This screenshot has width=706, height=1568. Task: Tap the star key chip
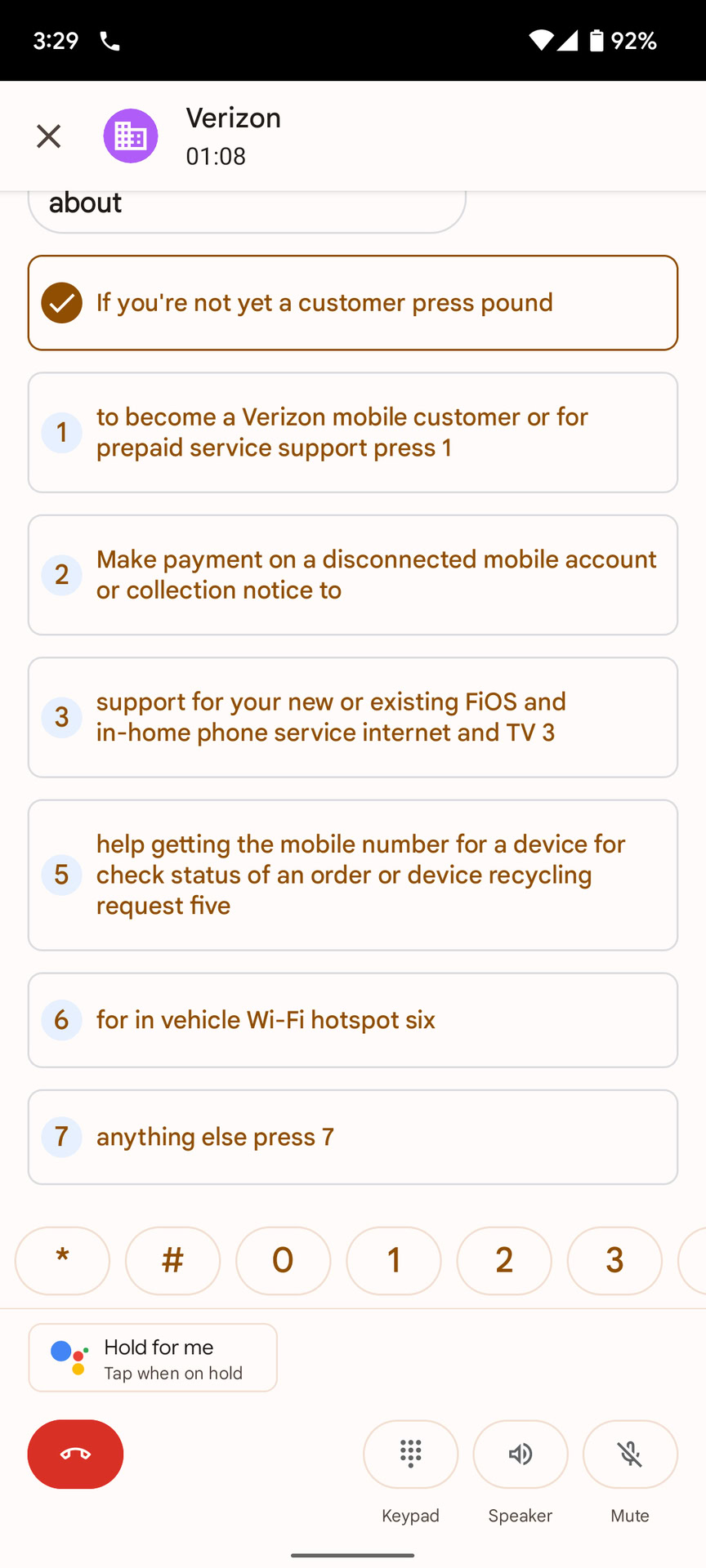pyautogui.click(x=62, y=1261)
